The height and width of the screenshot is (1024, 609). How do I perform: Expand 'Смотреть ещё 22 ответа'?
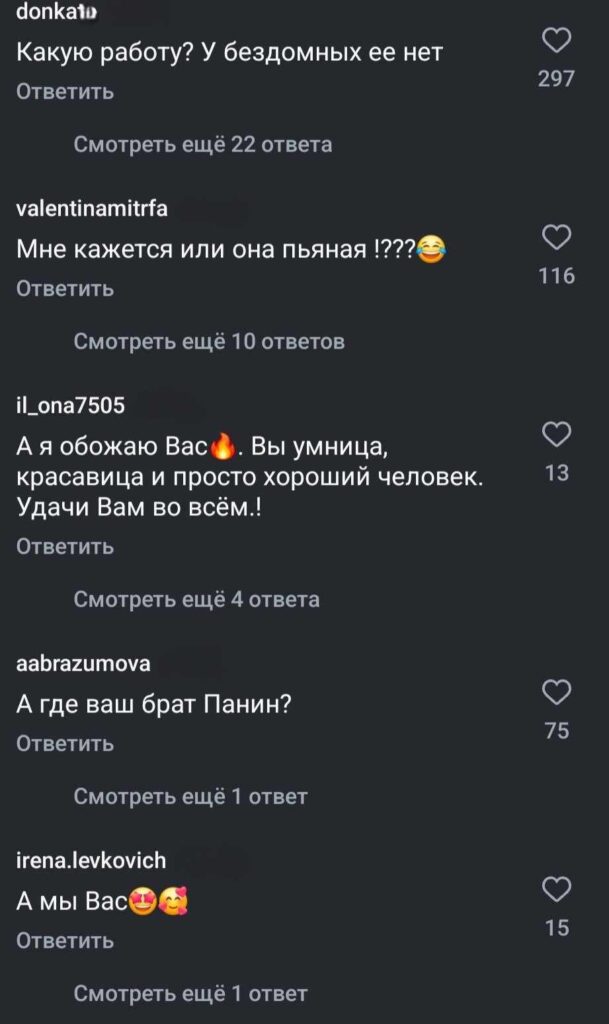202,144
